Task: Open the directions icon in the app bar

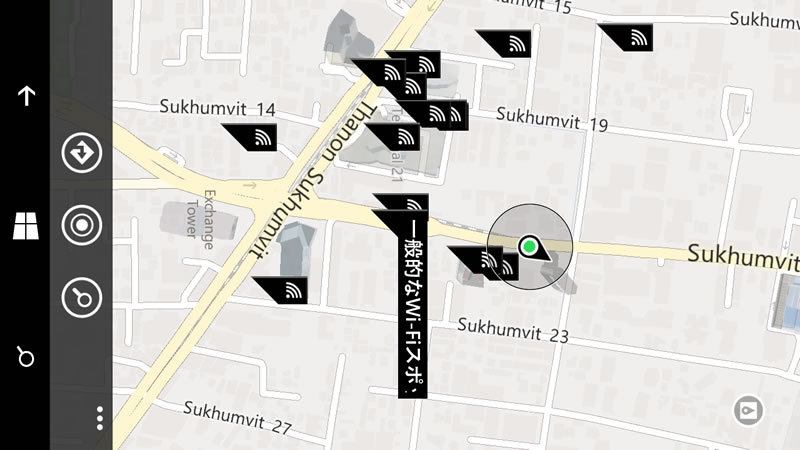Action: click(82, 153)
